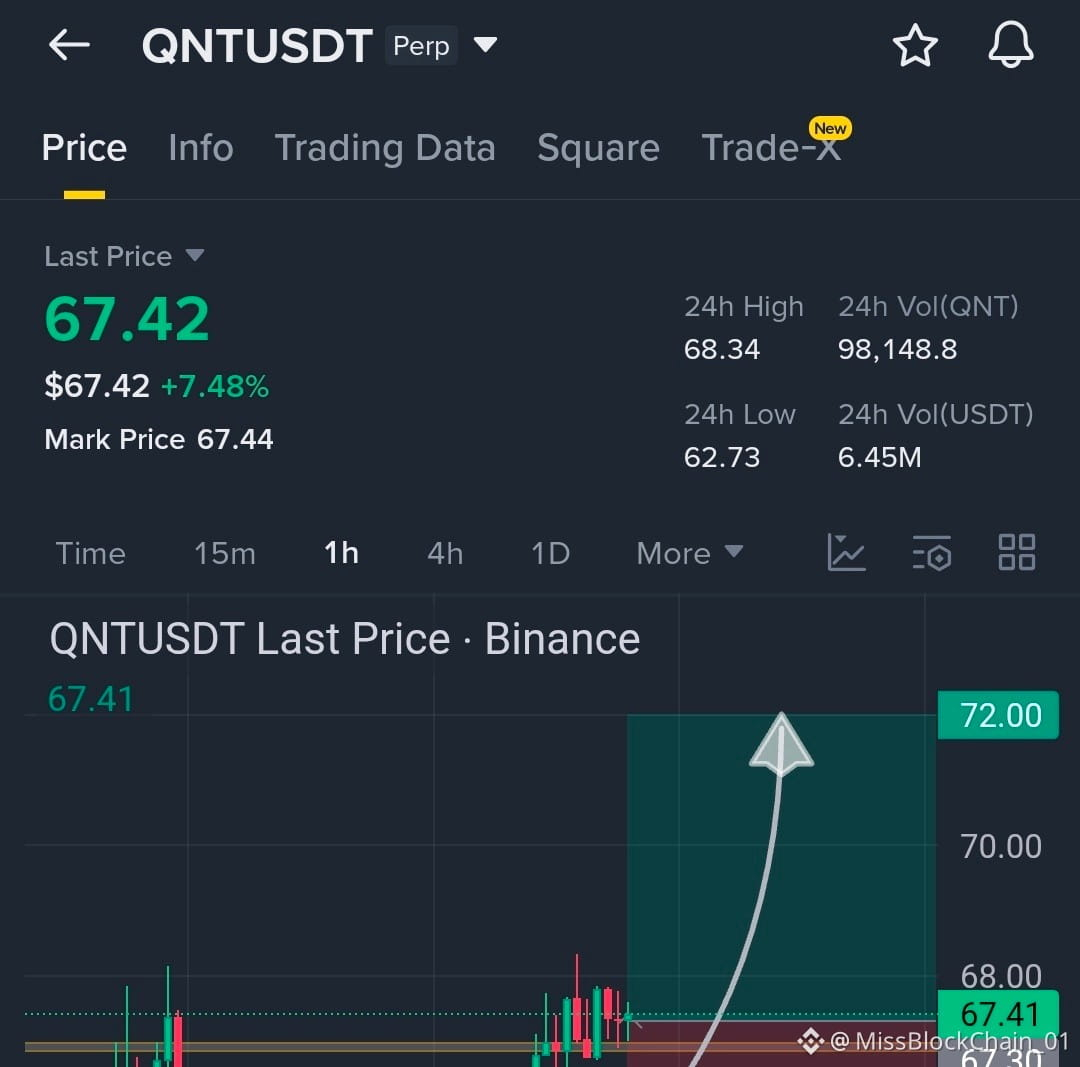Select the Time chart view
Viewport: 1080px width, 1067px height.
[x=91, y=553]
